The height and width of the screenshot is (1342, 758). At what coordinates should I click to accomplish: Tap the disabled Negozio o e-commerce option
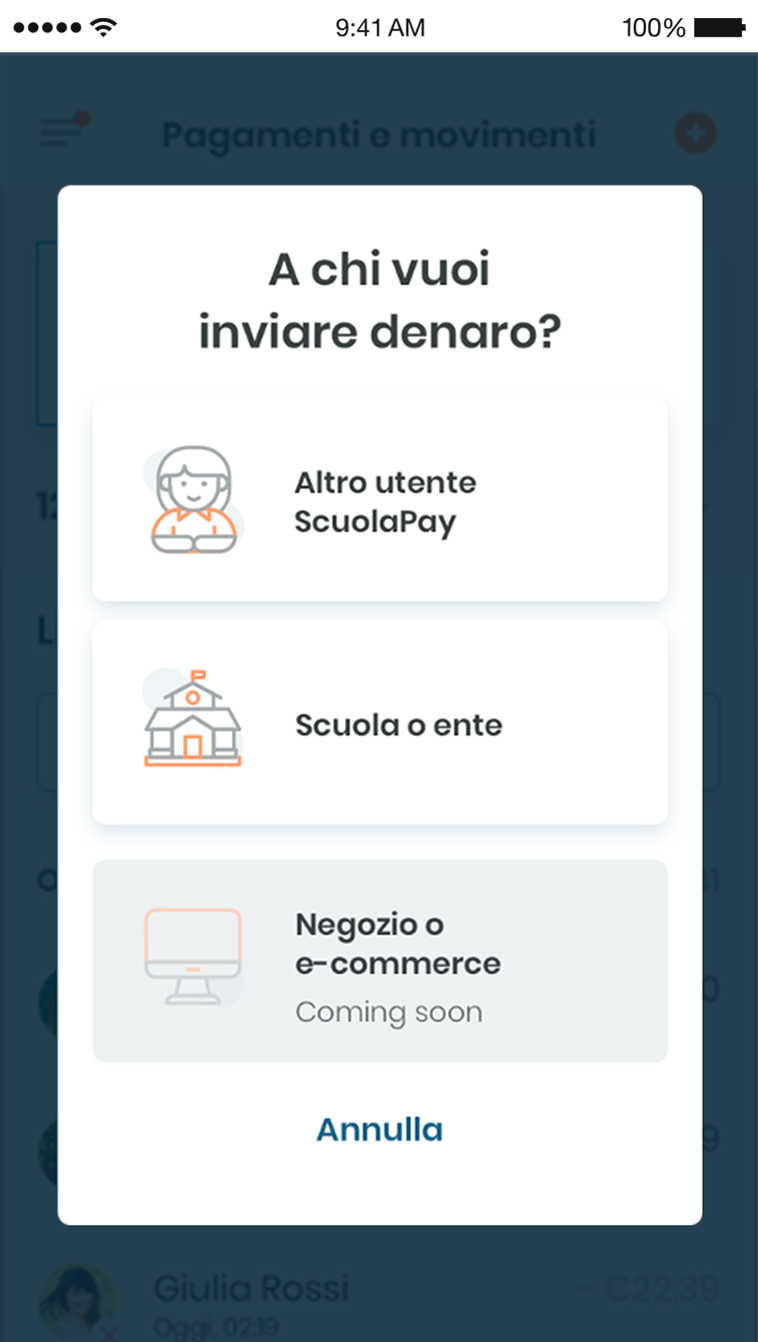(380, 958)
